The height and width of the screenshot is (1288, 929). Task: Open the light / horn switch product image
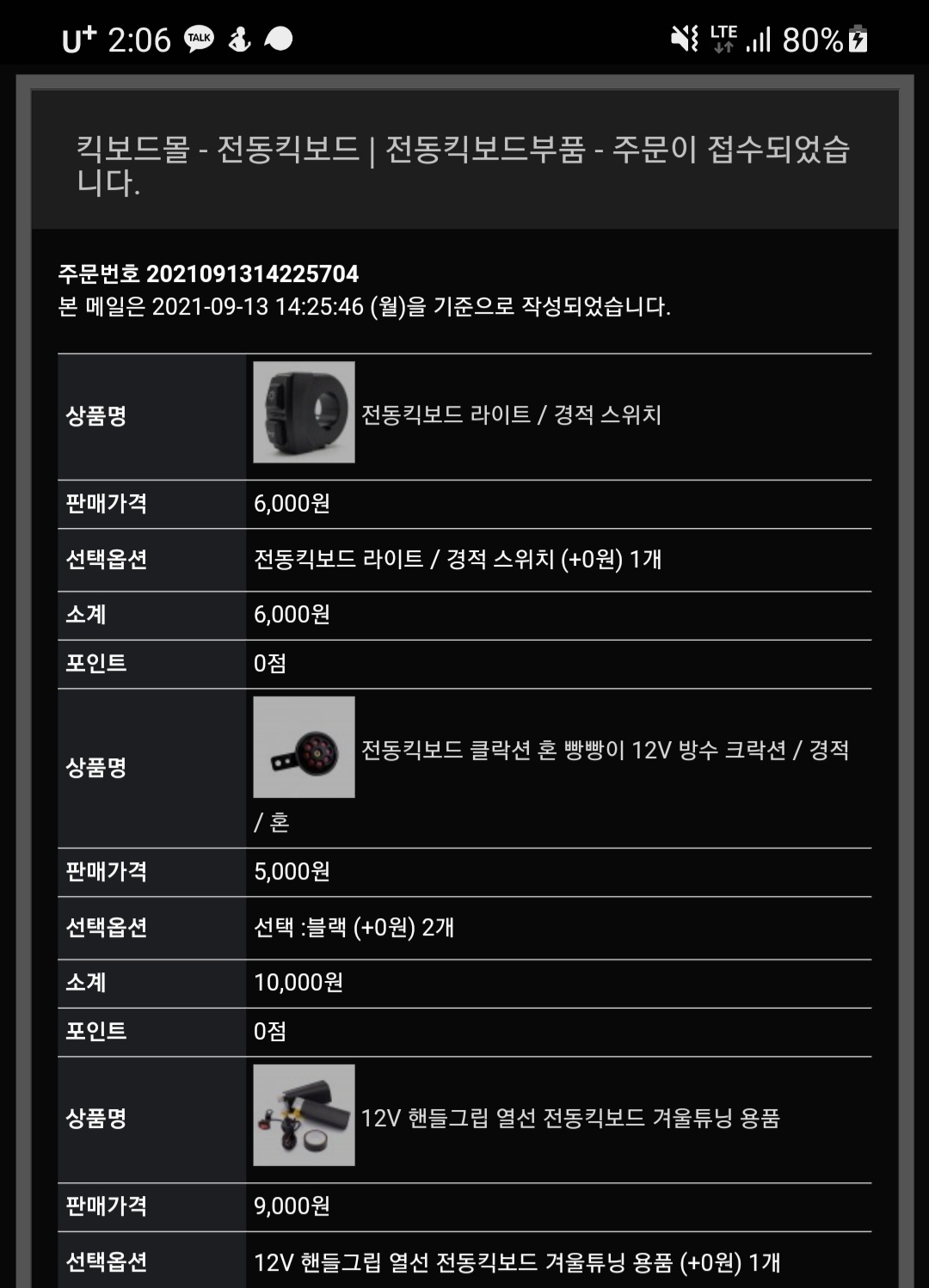click(x=304, y=412)
